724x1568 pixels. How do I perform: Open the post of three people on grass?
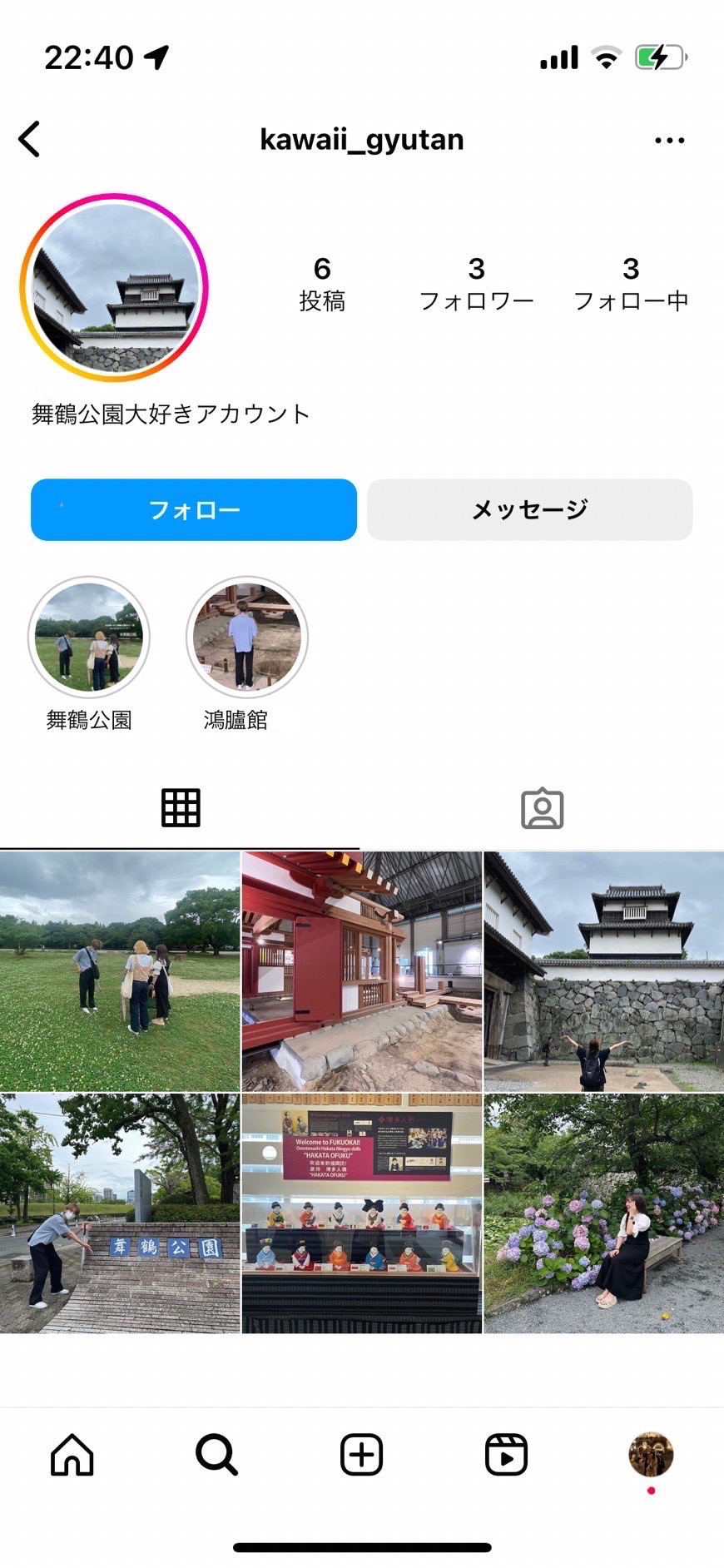(x=120, y=970)
